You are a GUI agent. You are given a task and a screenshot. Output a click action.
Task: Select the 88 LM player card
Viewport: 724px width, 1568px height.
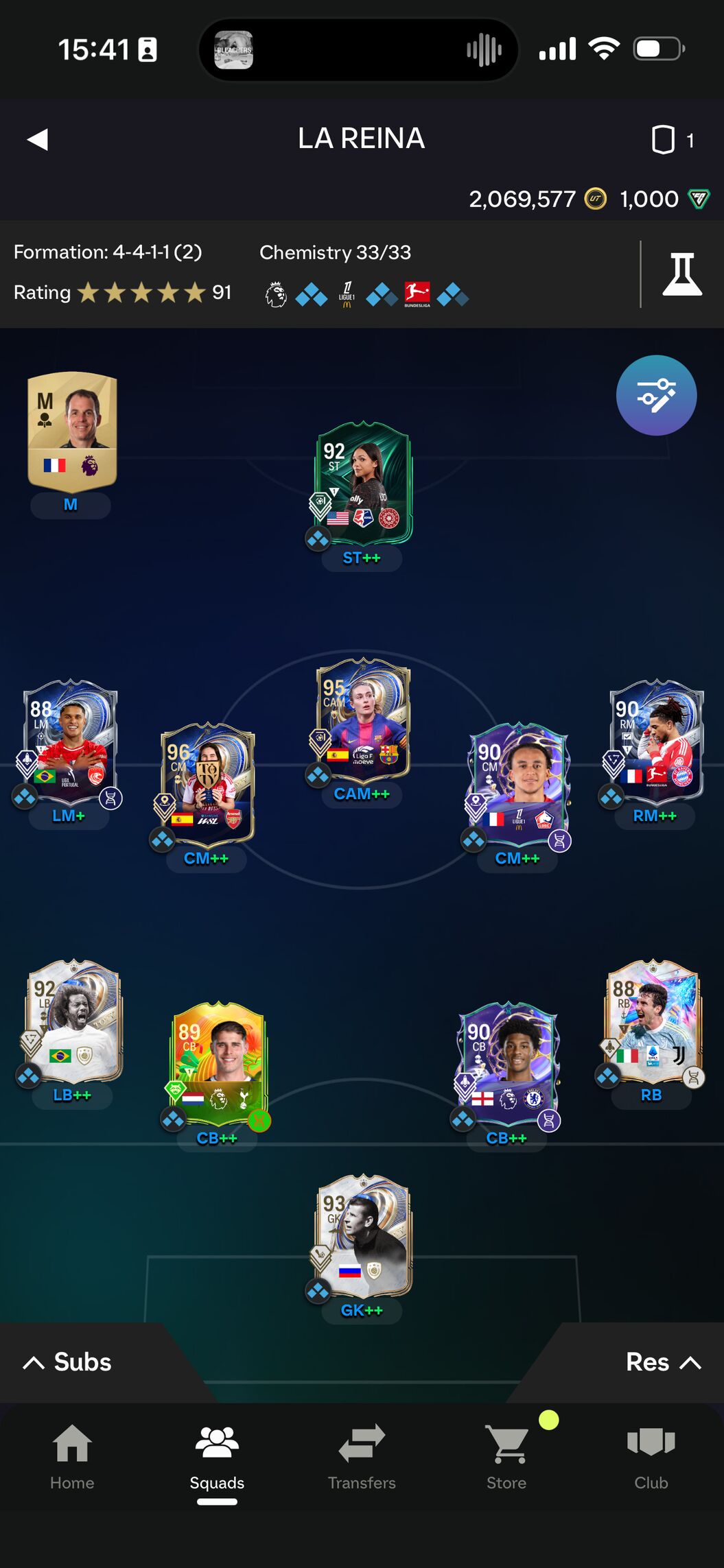pyautogui.click(x=70, y=742)
